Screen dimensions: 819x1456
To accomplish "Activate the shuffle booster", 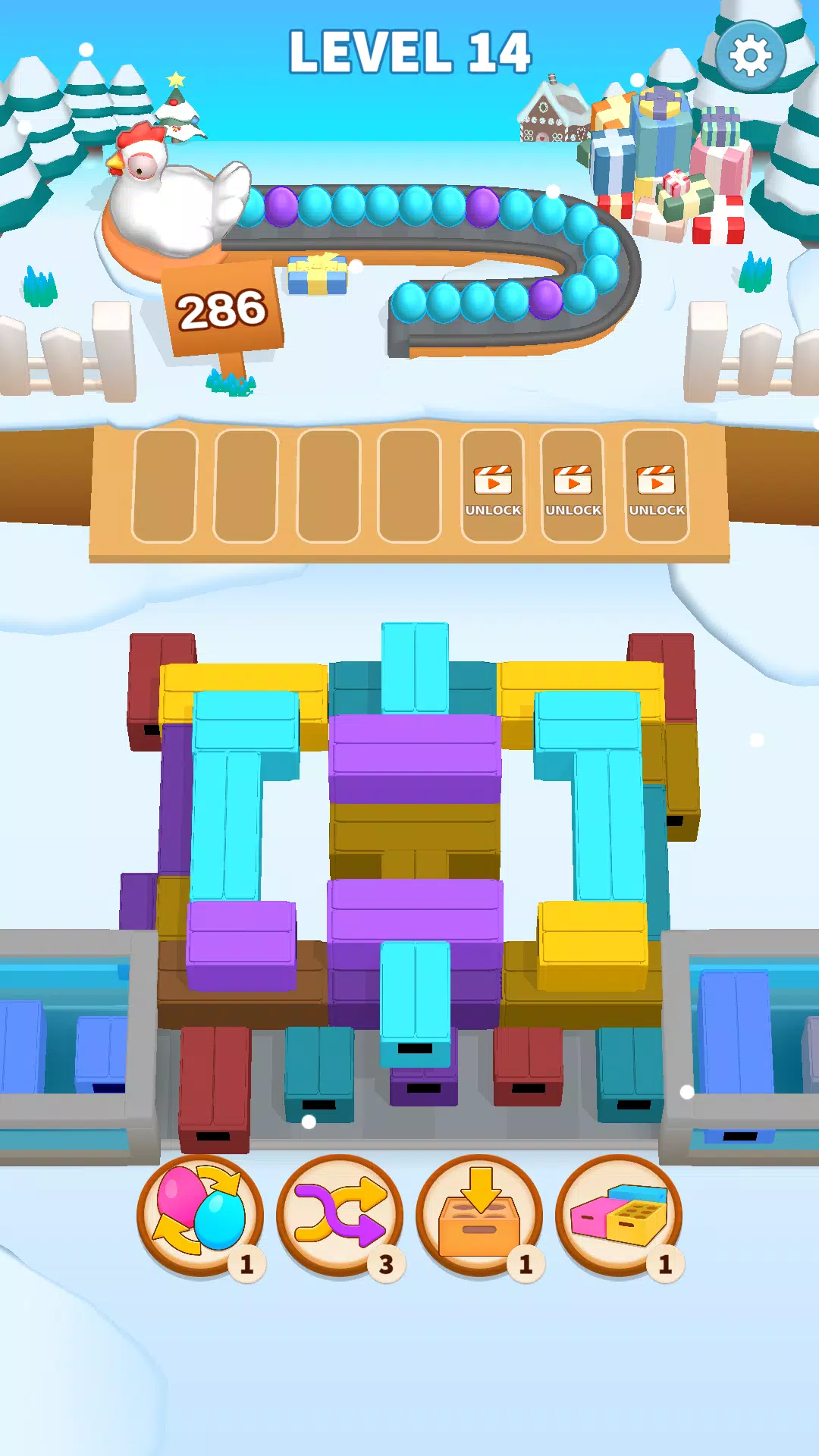I will tap(340, 1216).
